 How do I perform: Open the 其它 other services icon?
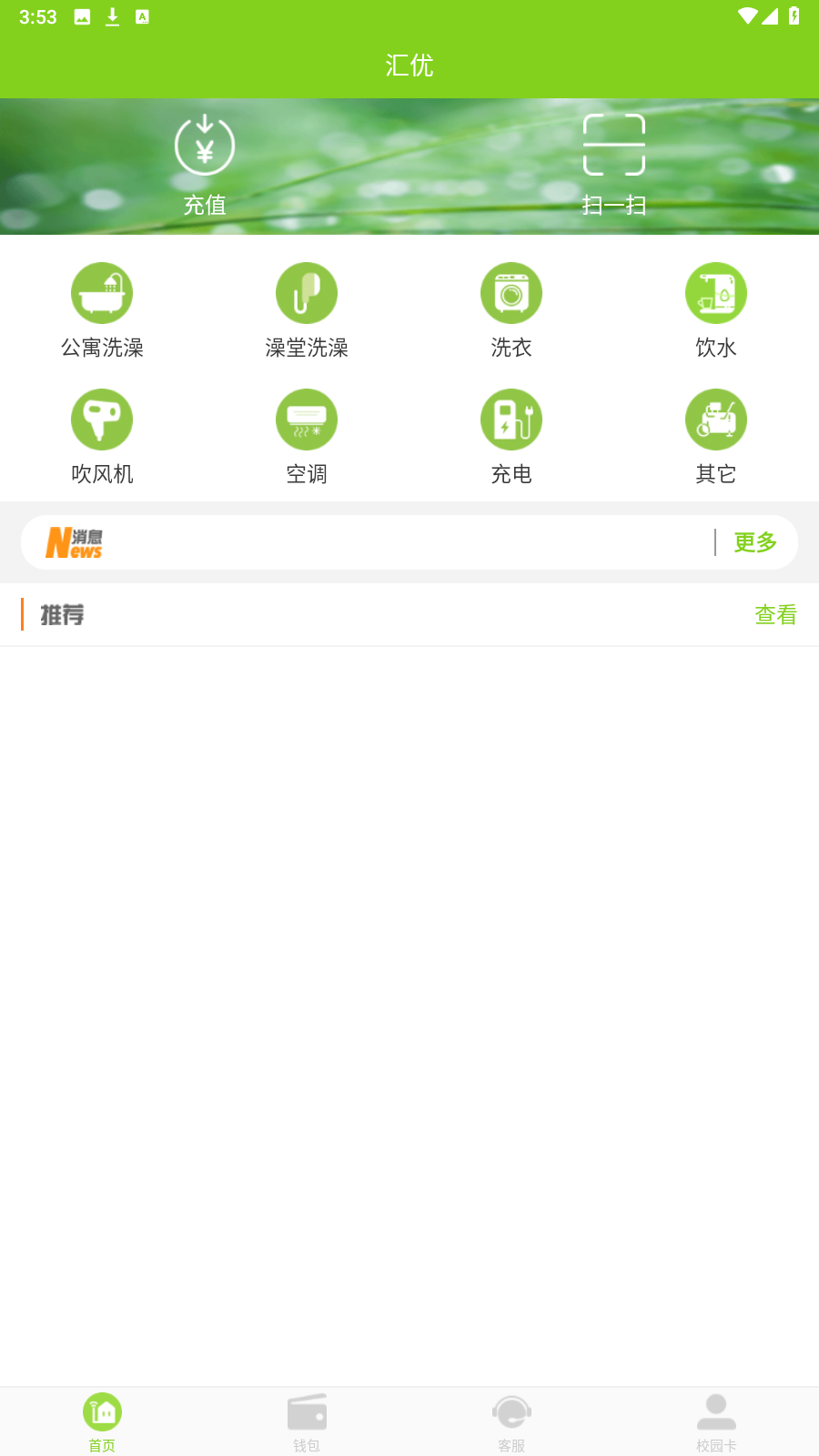coord(716,435)
